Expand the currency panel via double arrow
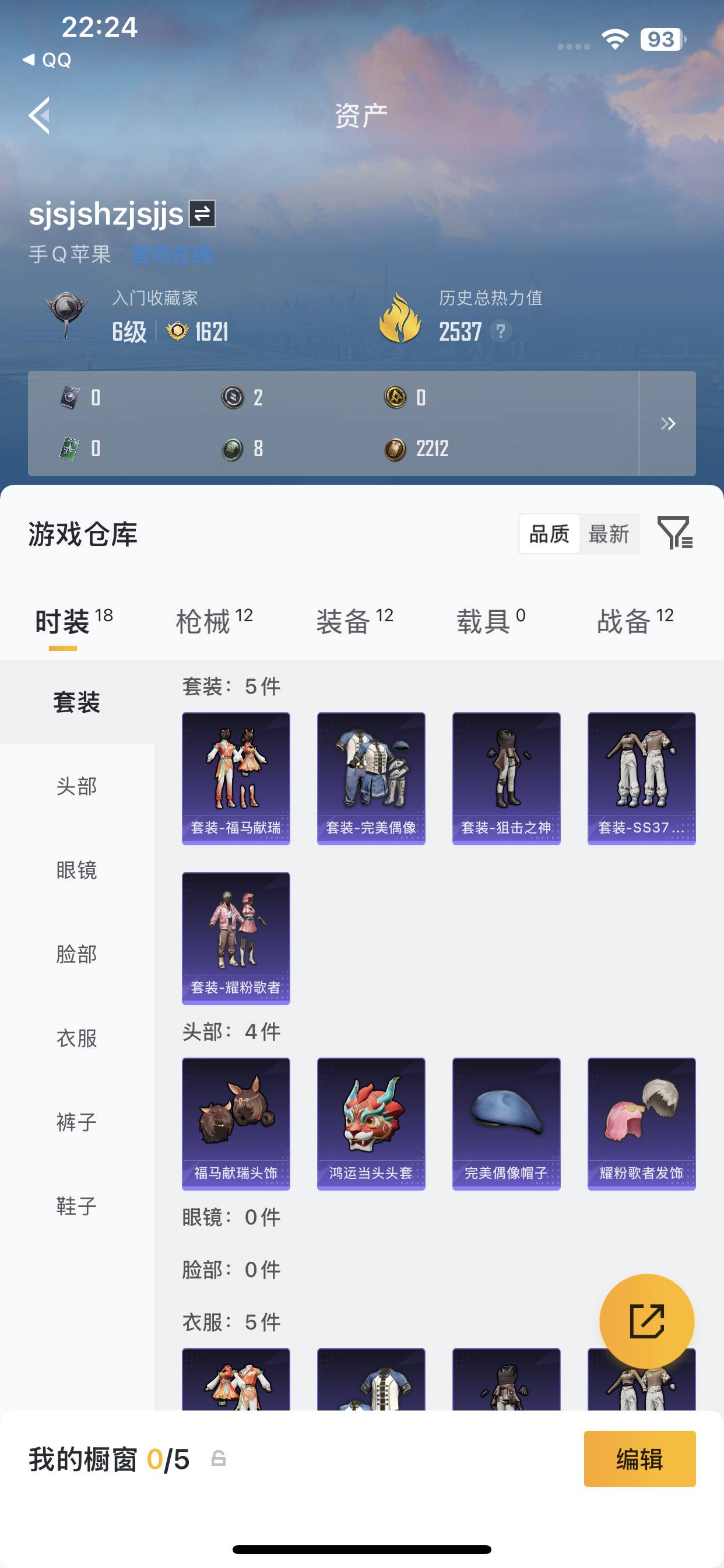This screenshot has height=1568, width=724. click(x=667, y=424)
